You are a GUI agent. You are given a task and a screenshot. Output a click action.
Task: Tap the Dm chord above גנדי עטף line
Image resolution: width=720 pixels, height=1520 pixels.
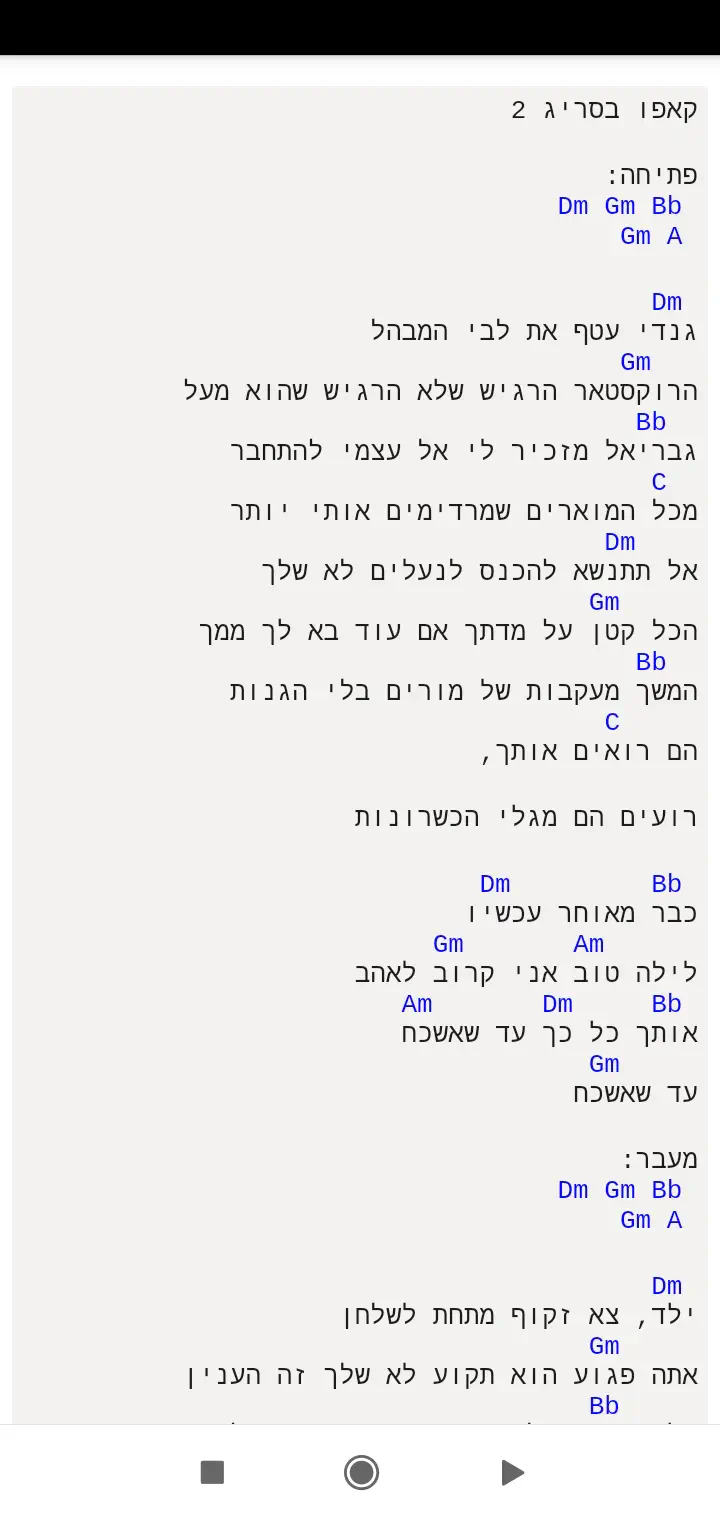pos(666,302)
